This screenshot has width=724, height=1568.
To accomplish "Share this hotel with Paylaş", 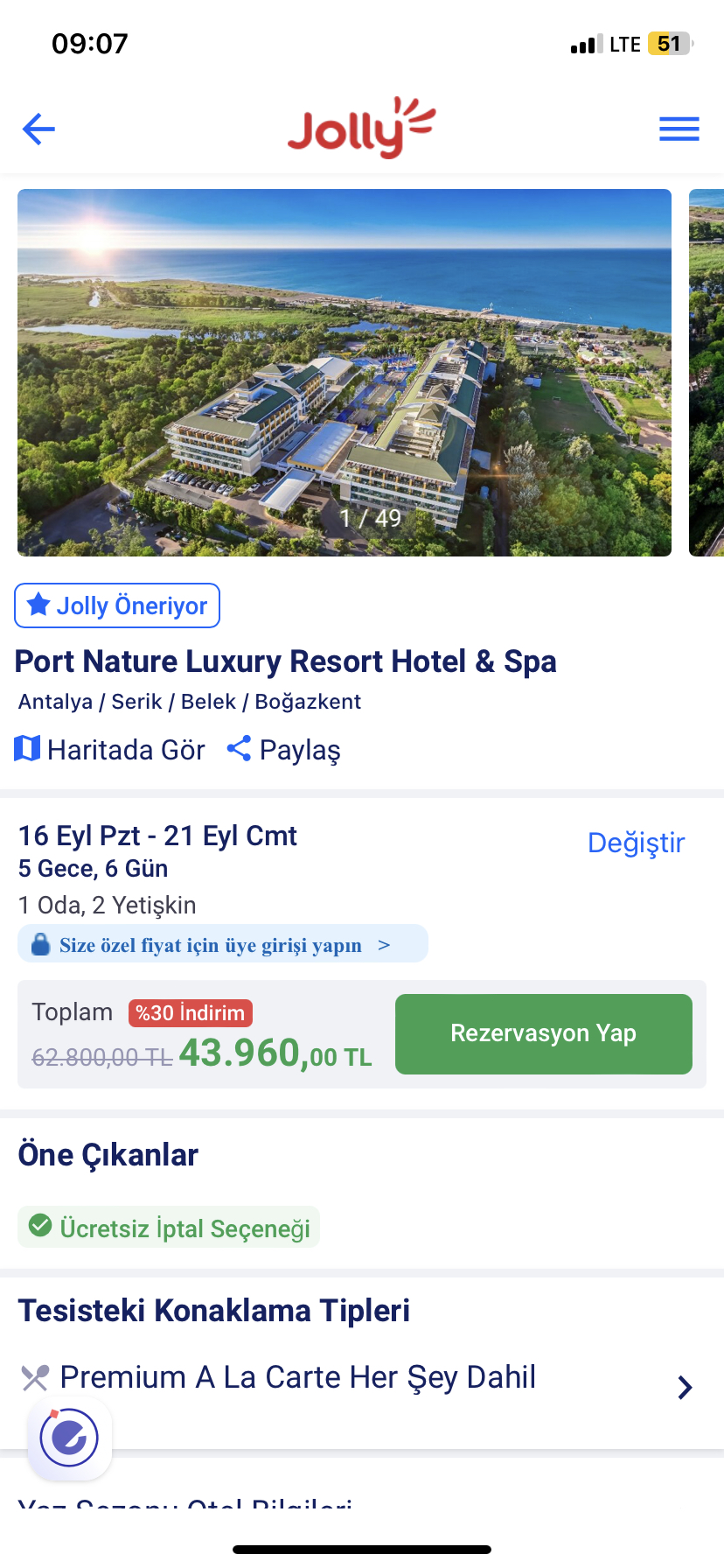I will click(283, 750).
